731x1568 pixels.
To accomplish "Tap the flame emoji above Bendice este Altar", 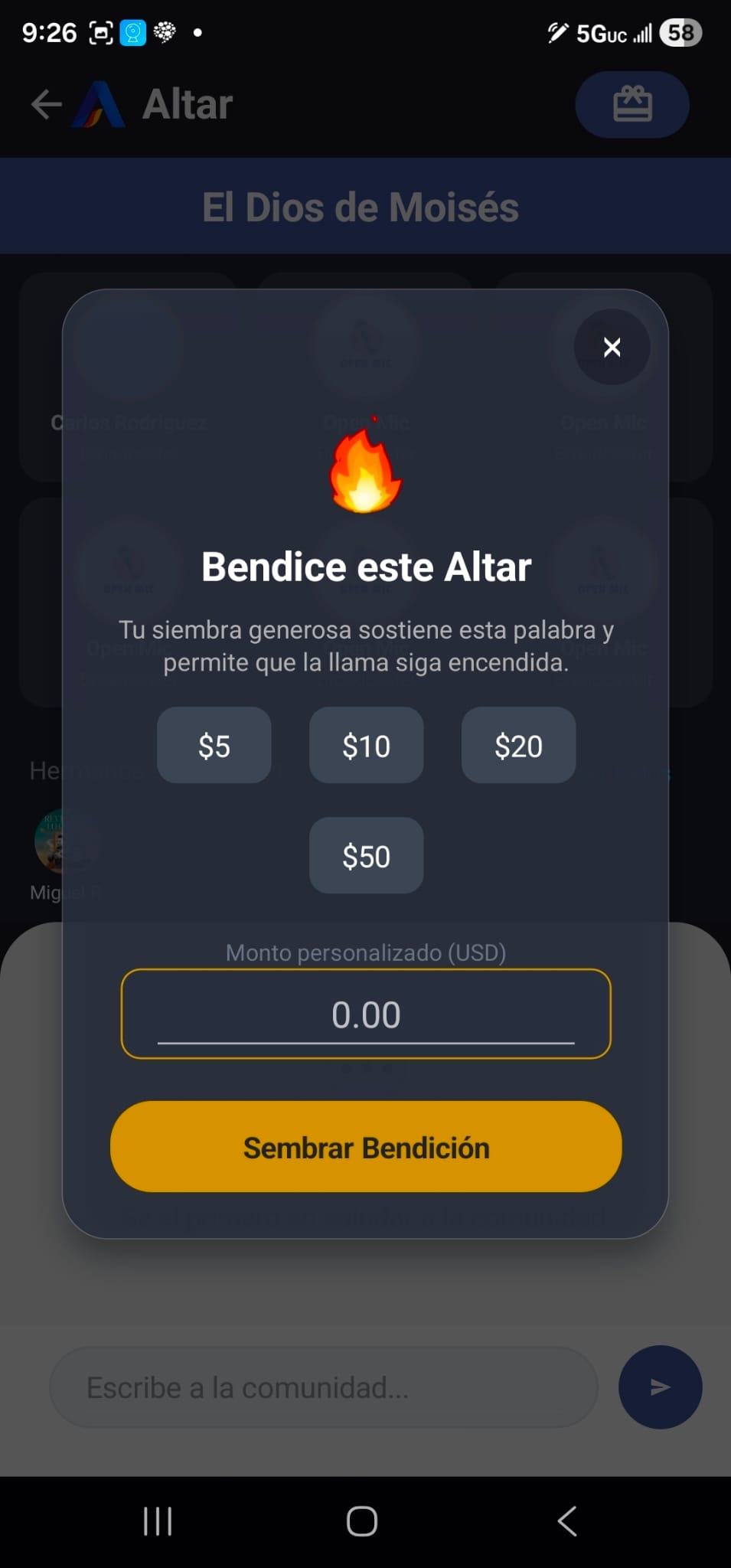I will click(366, 471).
